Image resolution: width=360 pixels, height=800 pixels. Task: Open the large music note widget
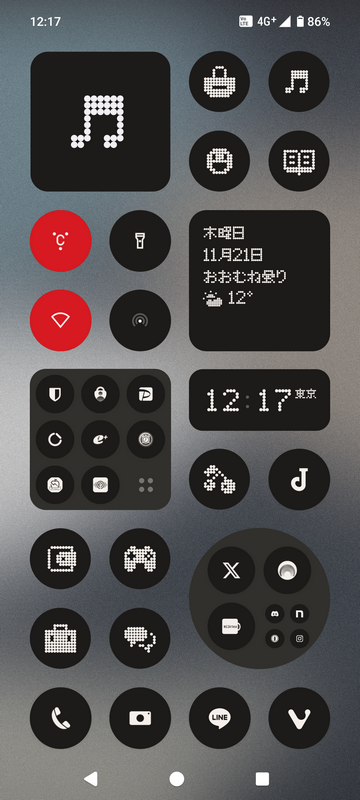click(x=100, y=121)
